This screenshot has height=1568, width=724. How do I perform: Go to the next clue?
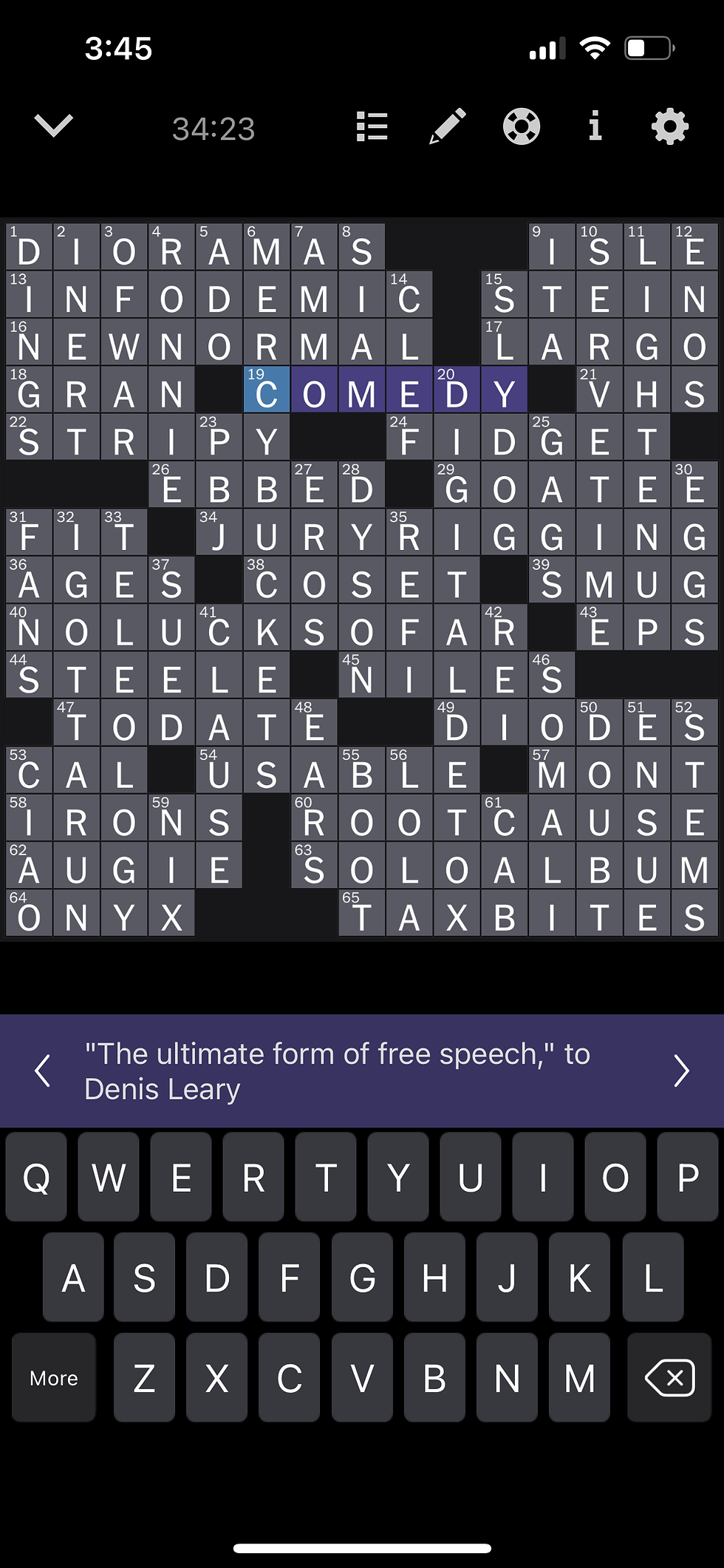pyautogui.click(x=681, y=1070)
